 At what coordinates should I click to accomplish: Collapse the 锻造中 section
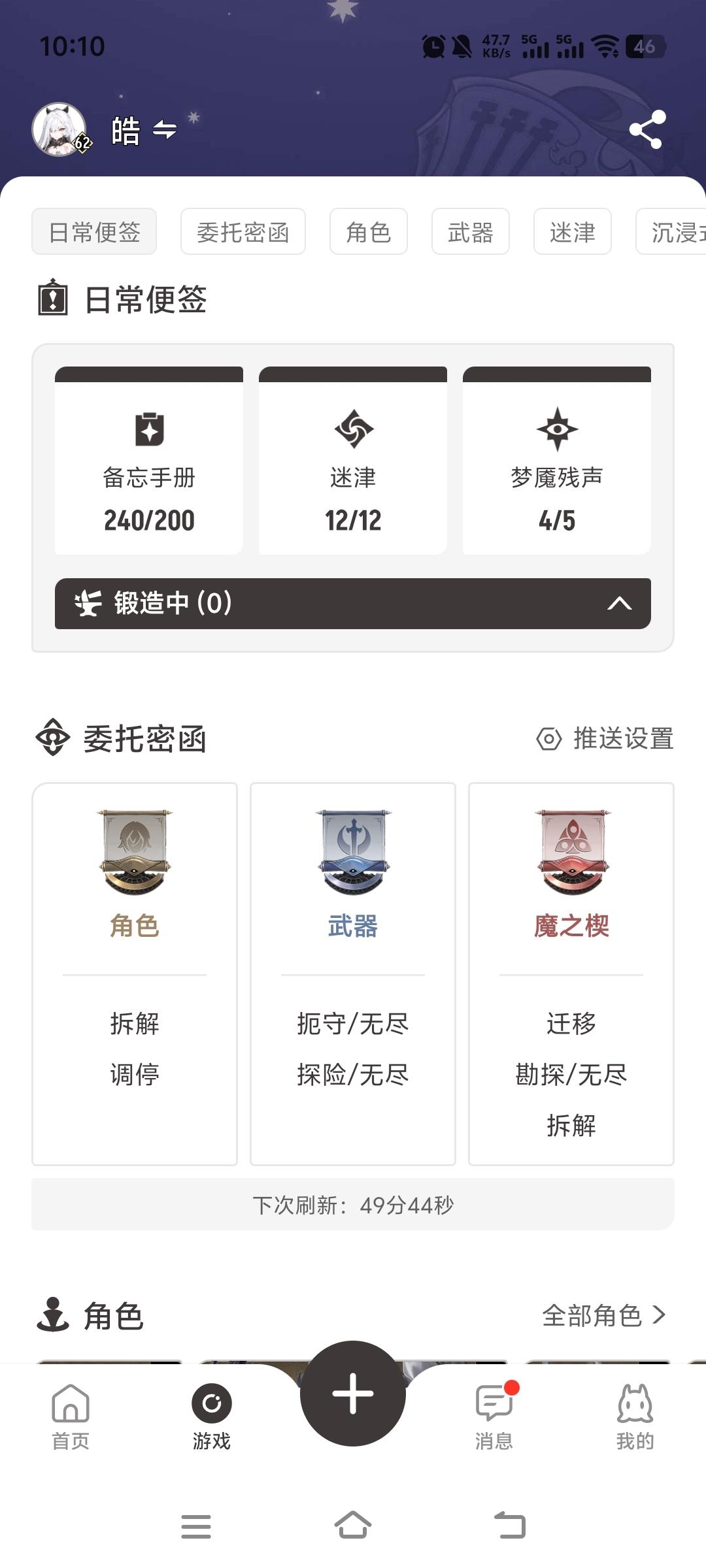tap(618, 604)
